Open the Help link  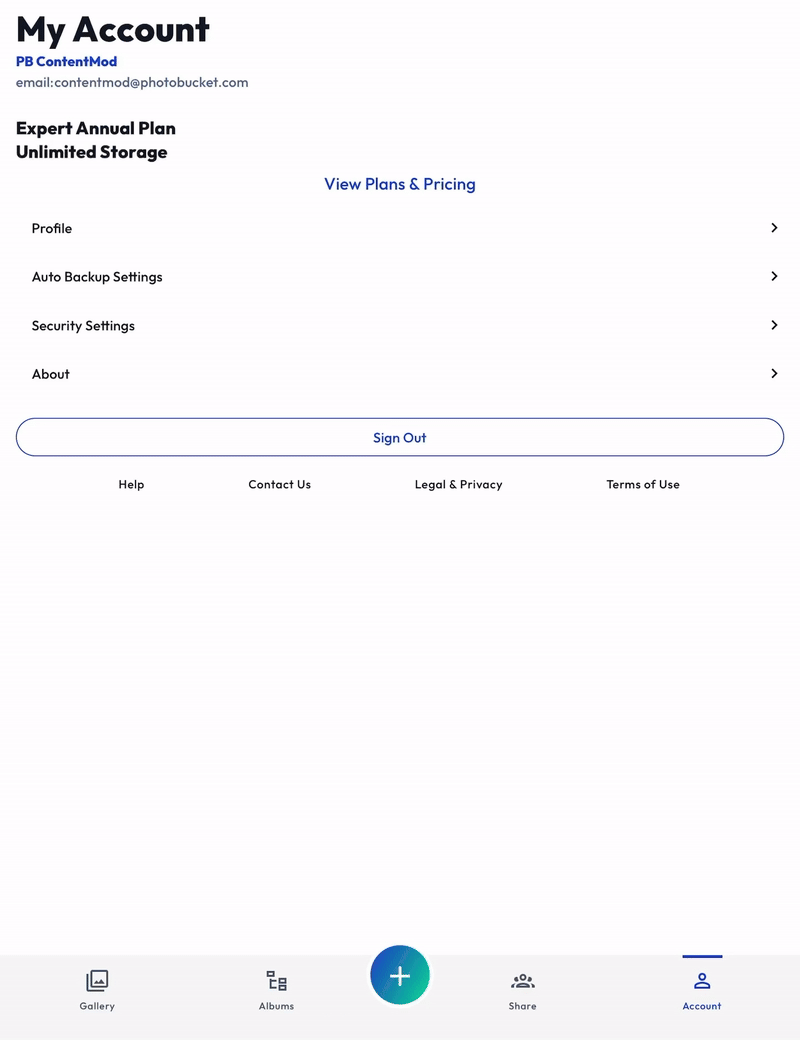tap(131, 484)
